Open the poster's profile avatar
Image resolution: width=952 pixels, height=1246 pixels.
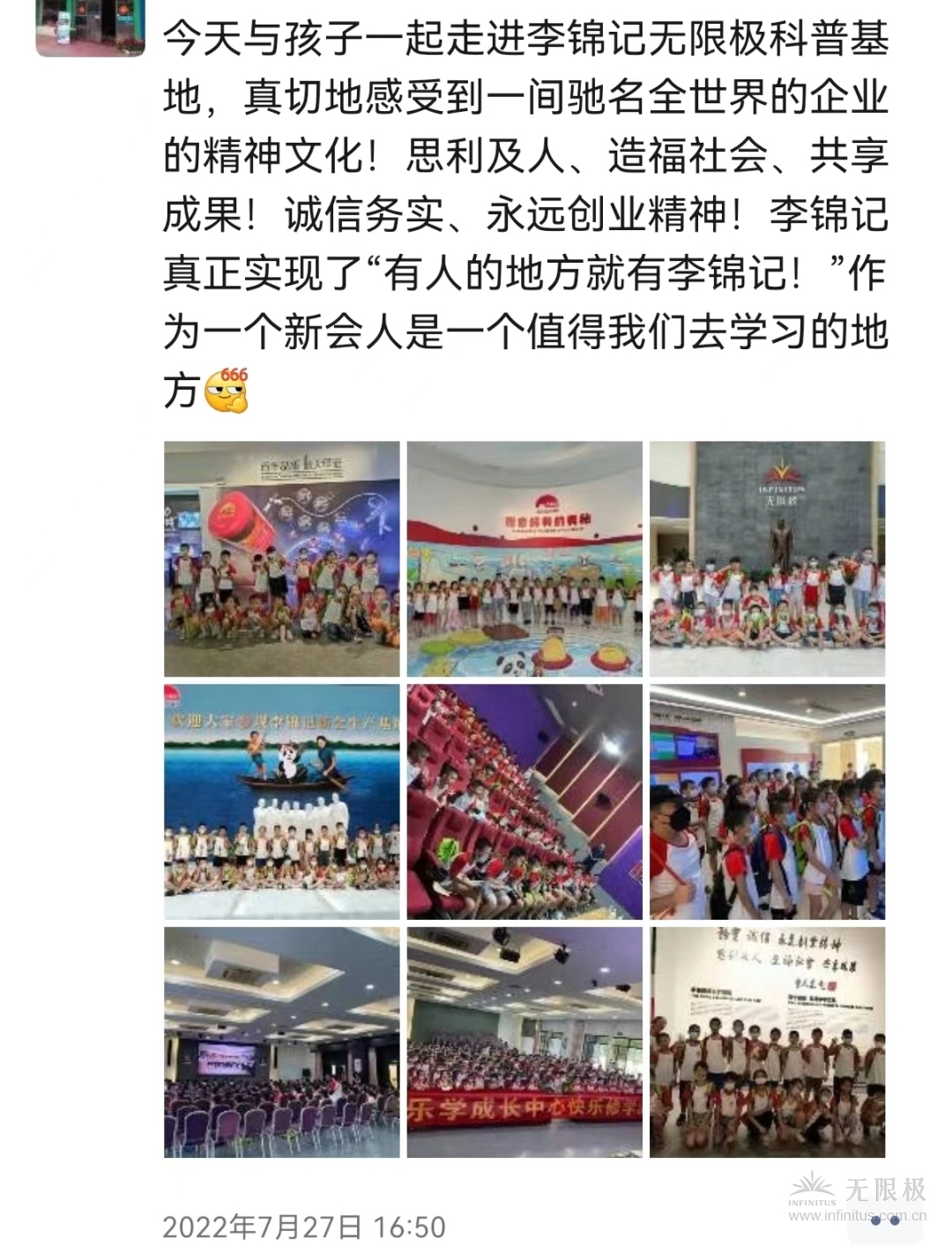90,26
